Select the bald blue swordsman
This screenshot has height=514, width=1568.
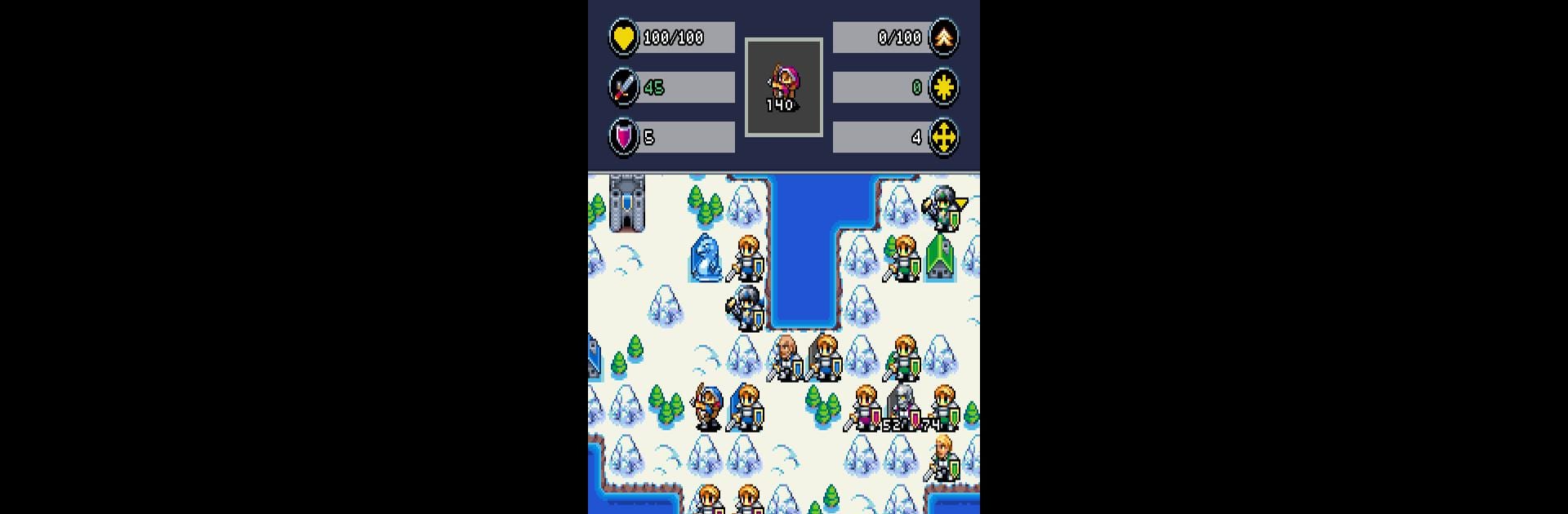pos(785,357)
